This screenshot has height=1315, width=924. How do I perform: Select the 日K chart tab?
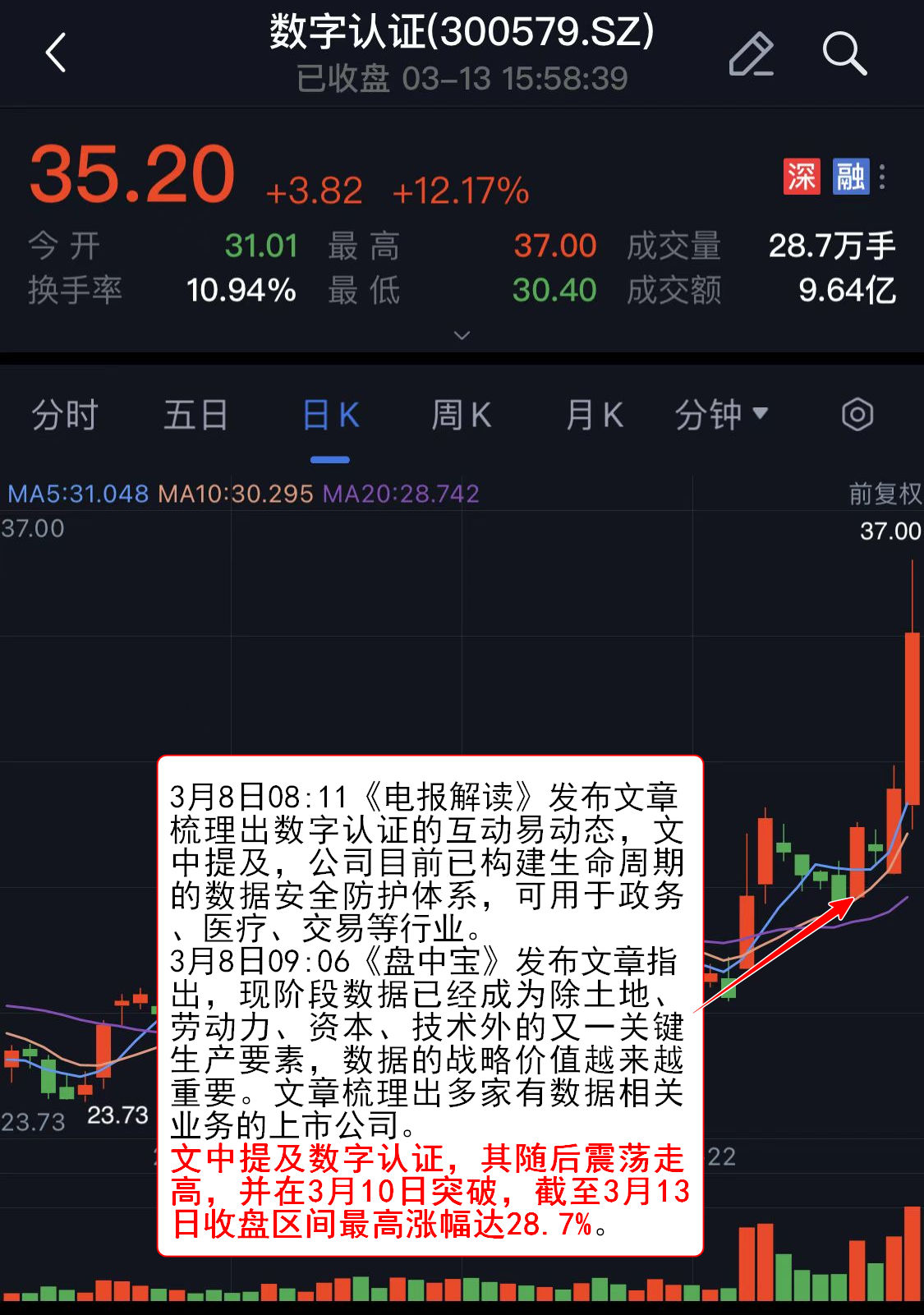(x=330, y=415)
